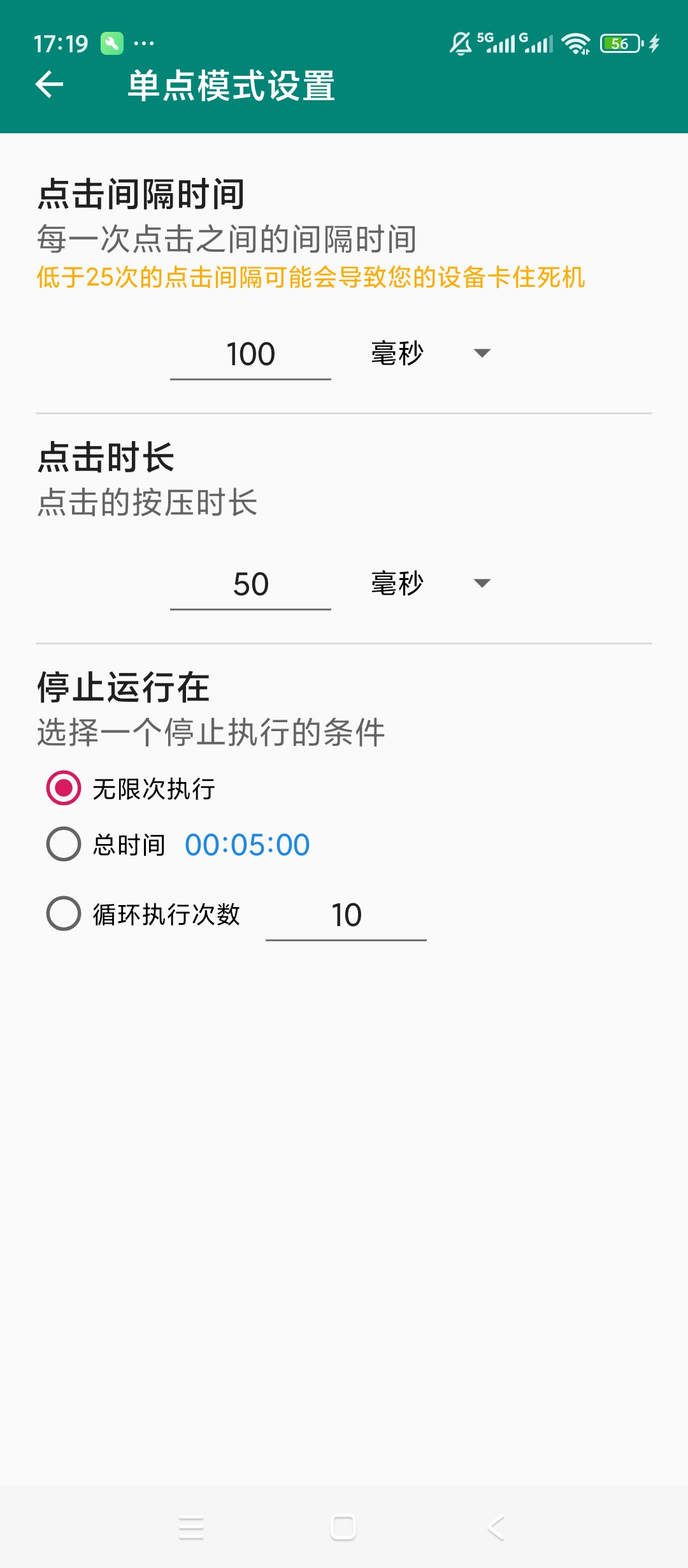
Task: Edit the click duration value 50
Action: (x=250, y=584)
